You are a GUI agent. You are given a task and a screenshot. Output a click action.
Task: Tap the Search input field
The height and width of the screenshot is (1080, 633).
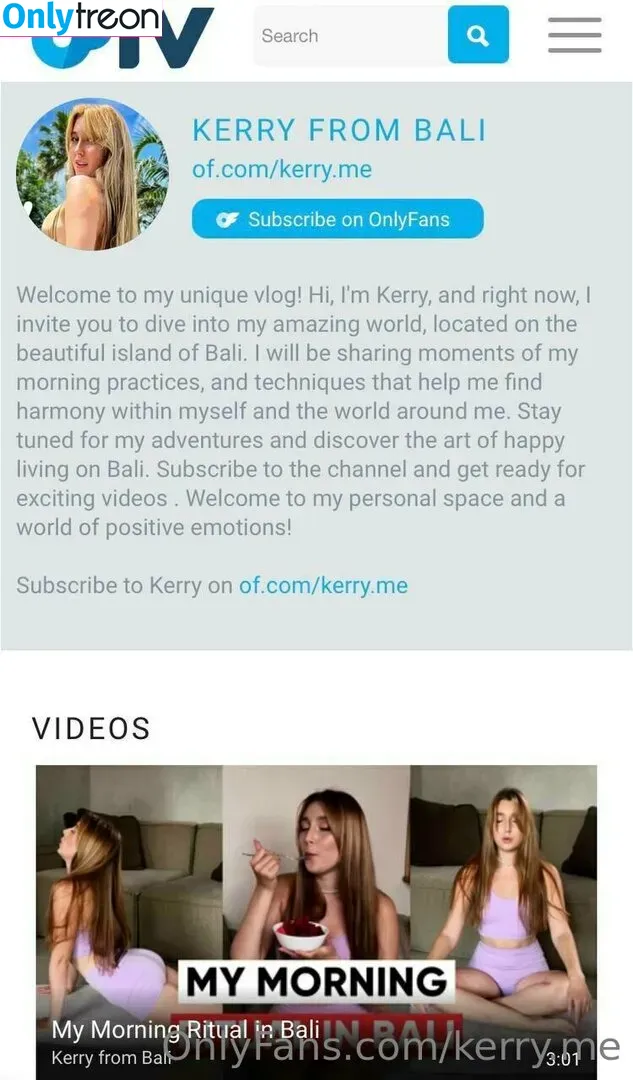(x=350, y=36)
